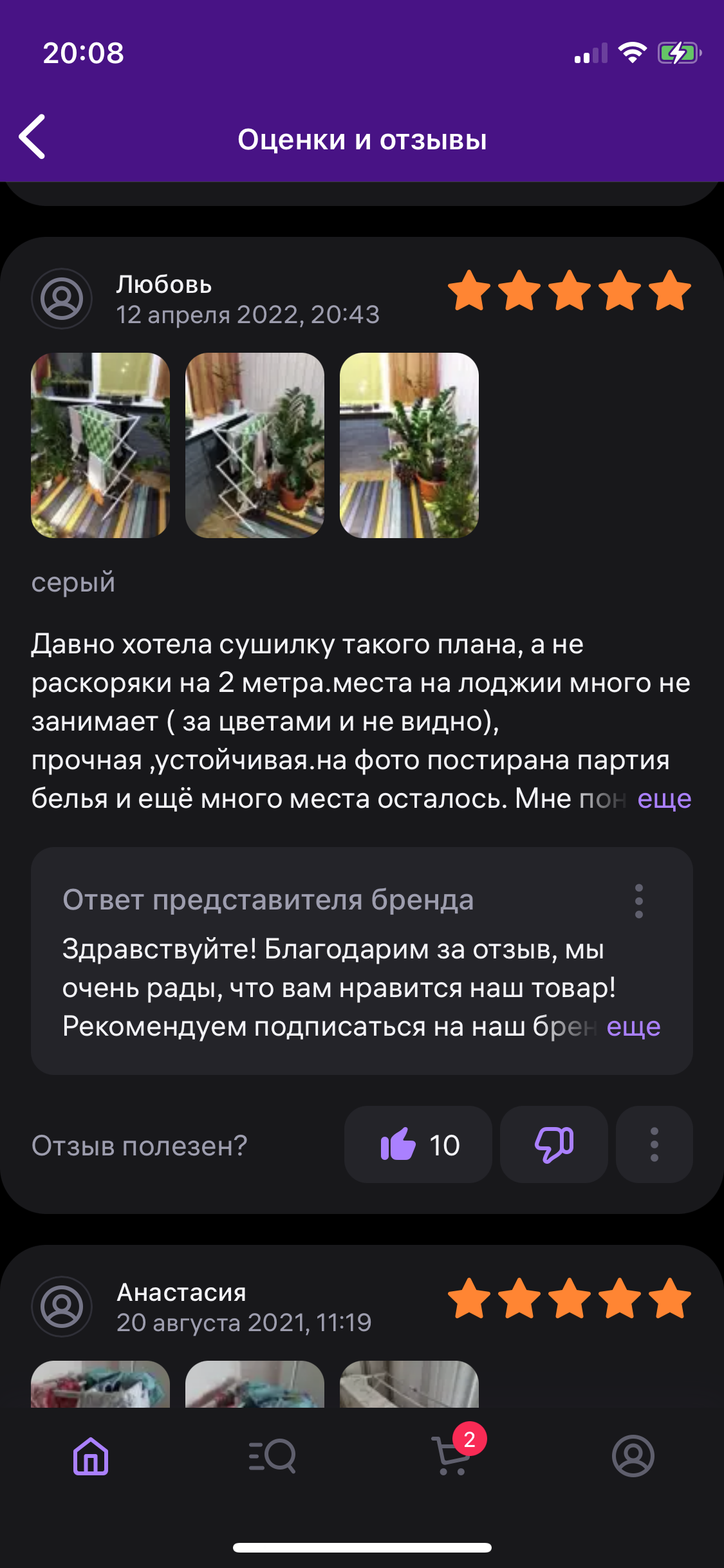Switch to the home tab
Screen dimensions: 724x1568
(x=91, y=1456)
